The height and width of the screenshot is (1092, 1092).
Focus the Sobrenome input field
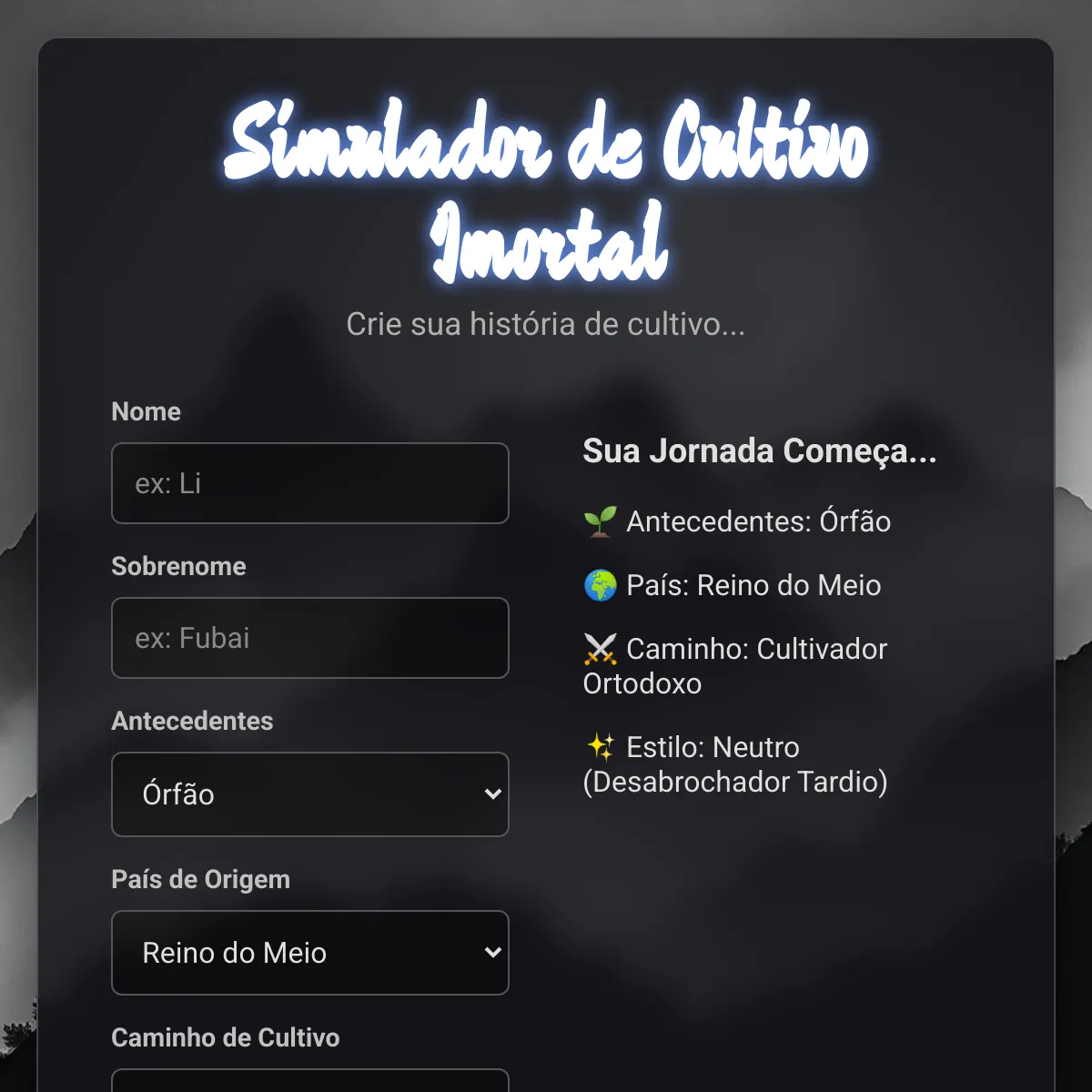(x=309, y=638)
